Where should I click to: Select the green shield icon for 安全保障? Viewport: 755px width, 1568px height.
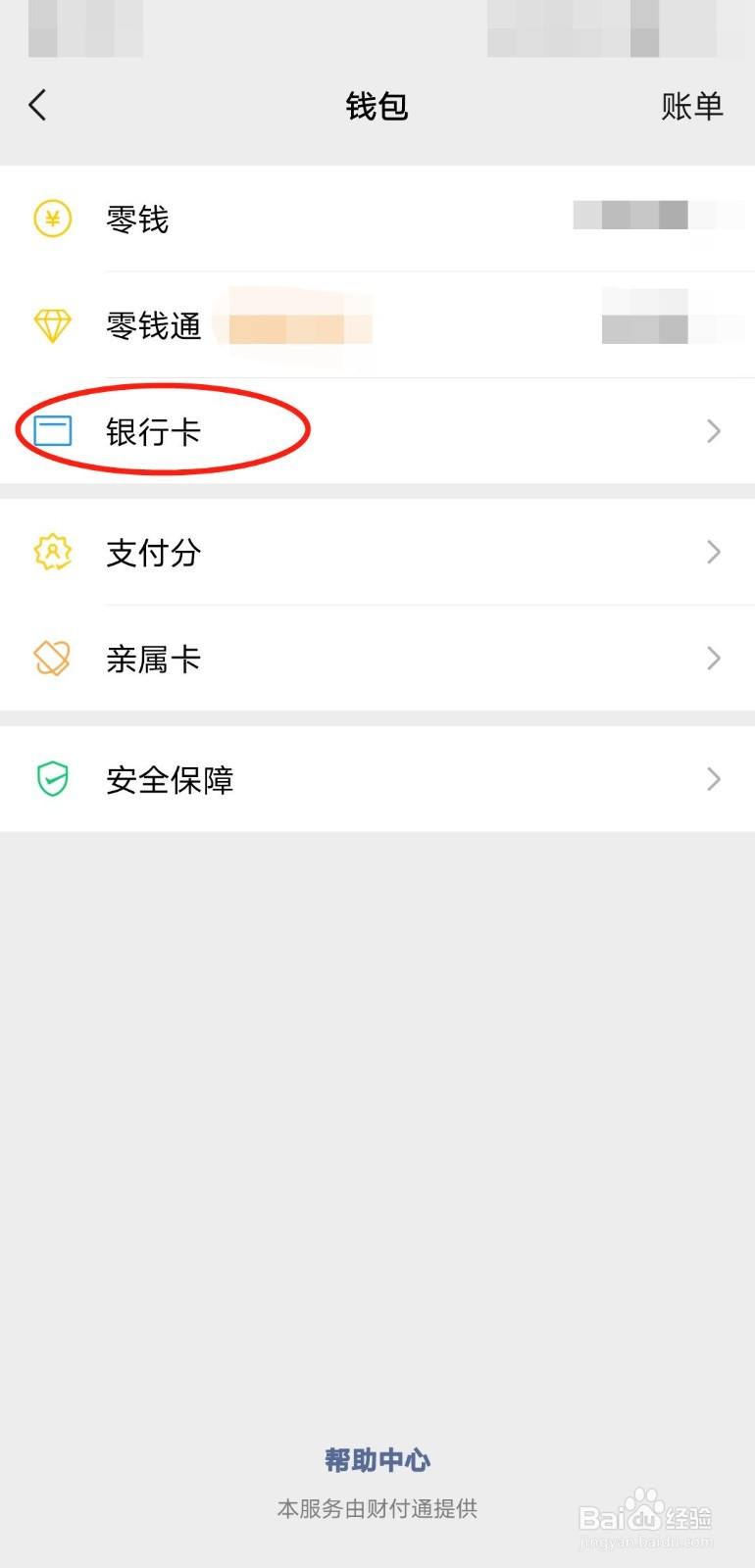click(52, 779)
